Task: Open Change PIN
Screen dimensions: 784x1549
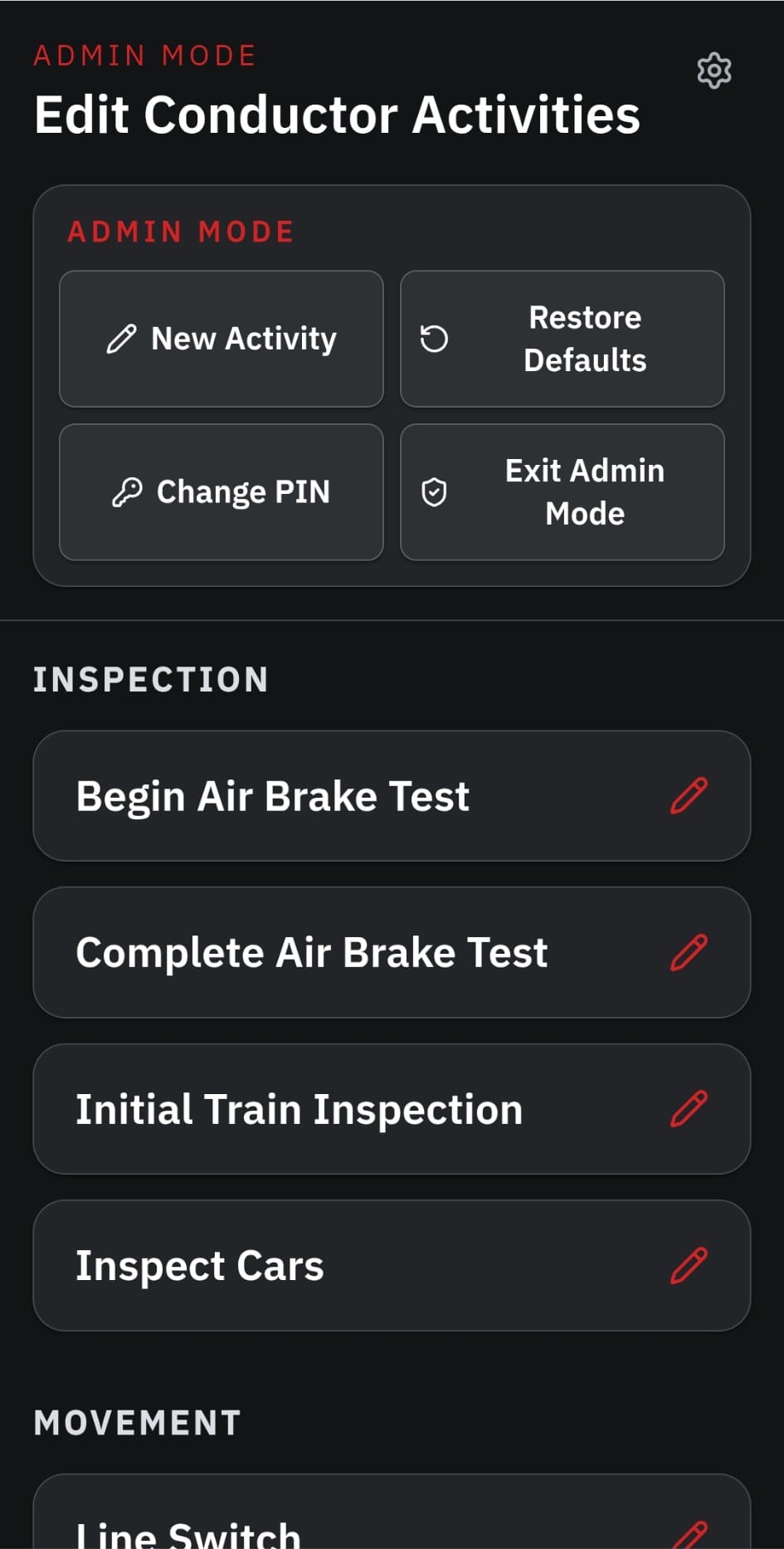Action: point(222,492)
